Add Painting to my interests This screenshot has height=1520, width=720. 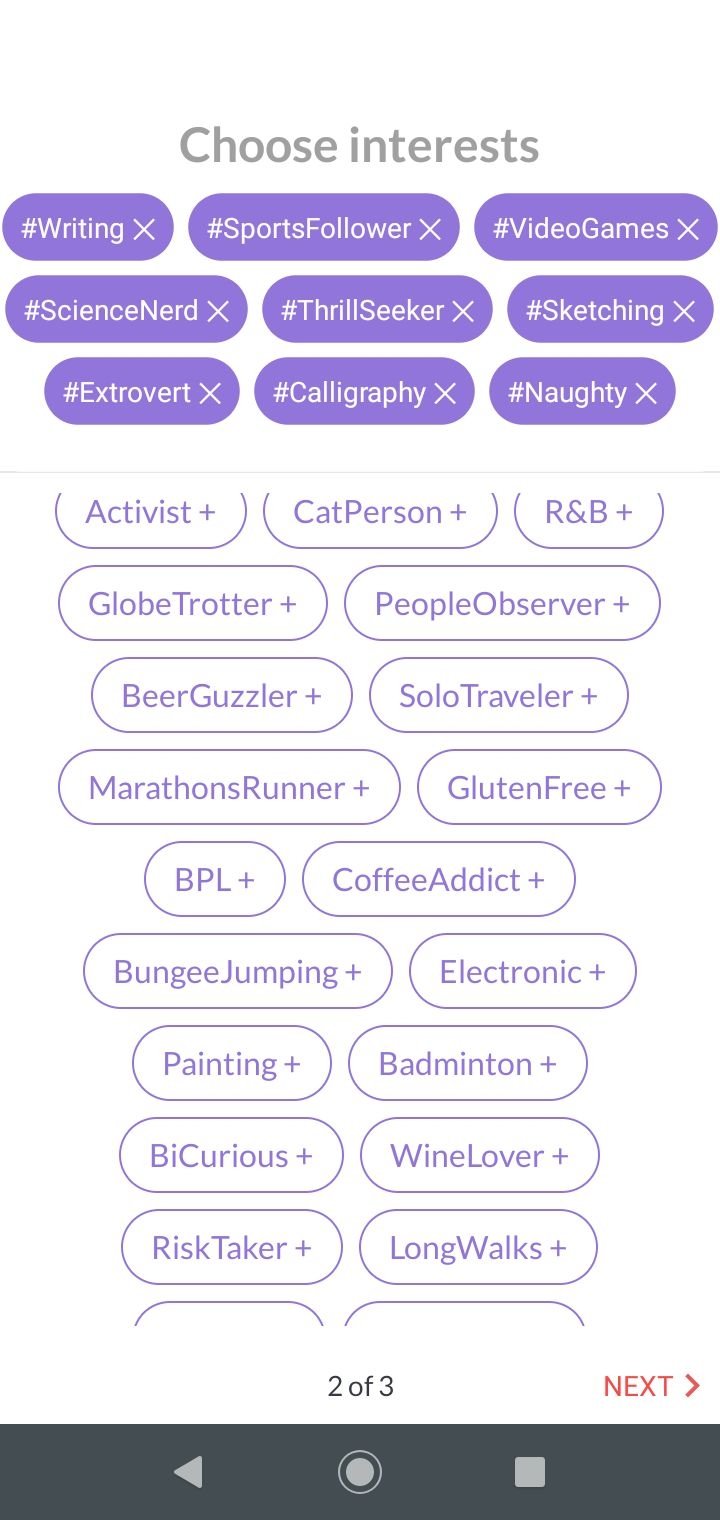coord(232,1064)
